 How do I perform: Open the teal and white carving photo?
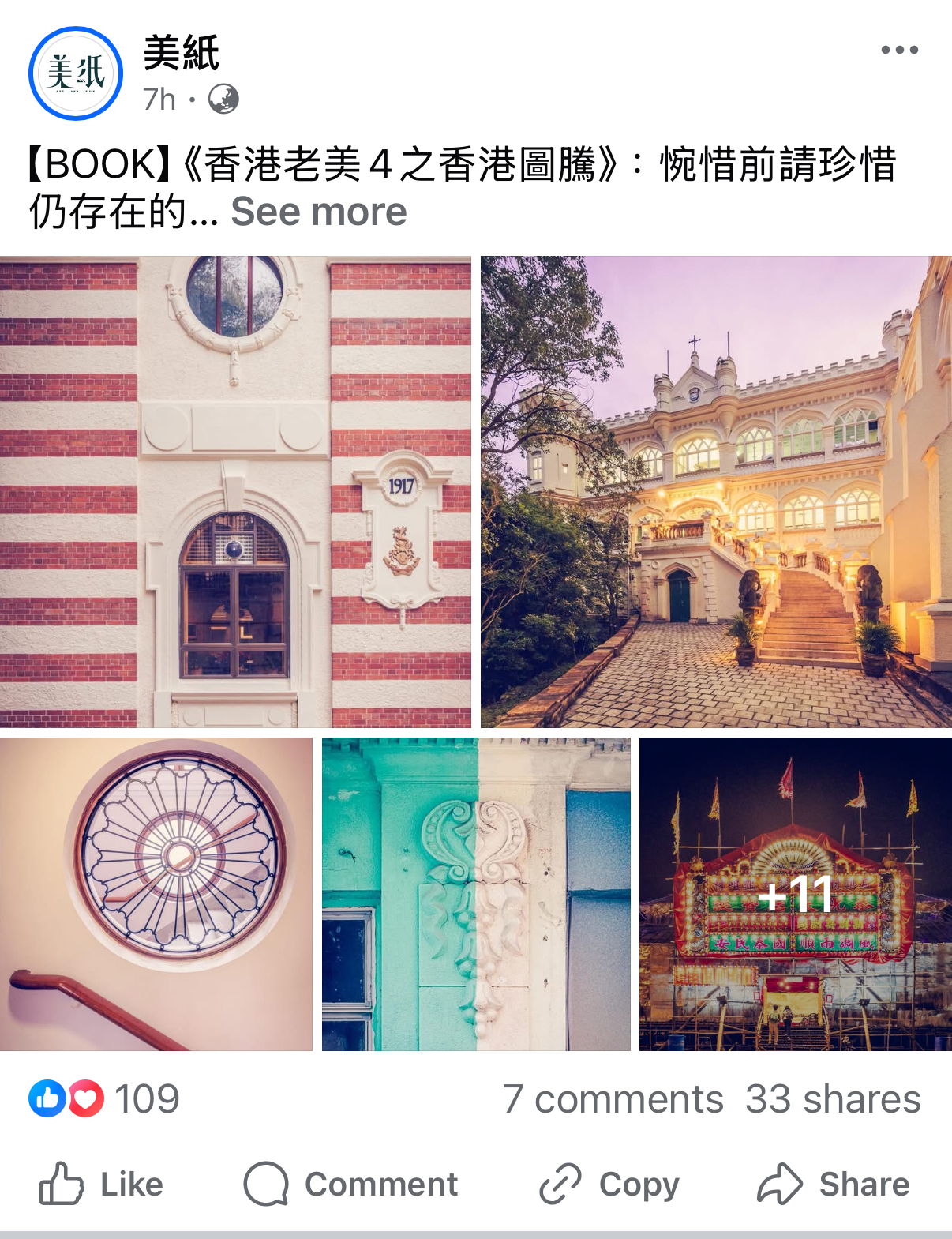476,894
